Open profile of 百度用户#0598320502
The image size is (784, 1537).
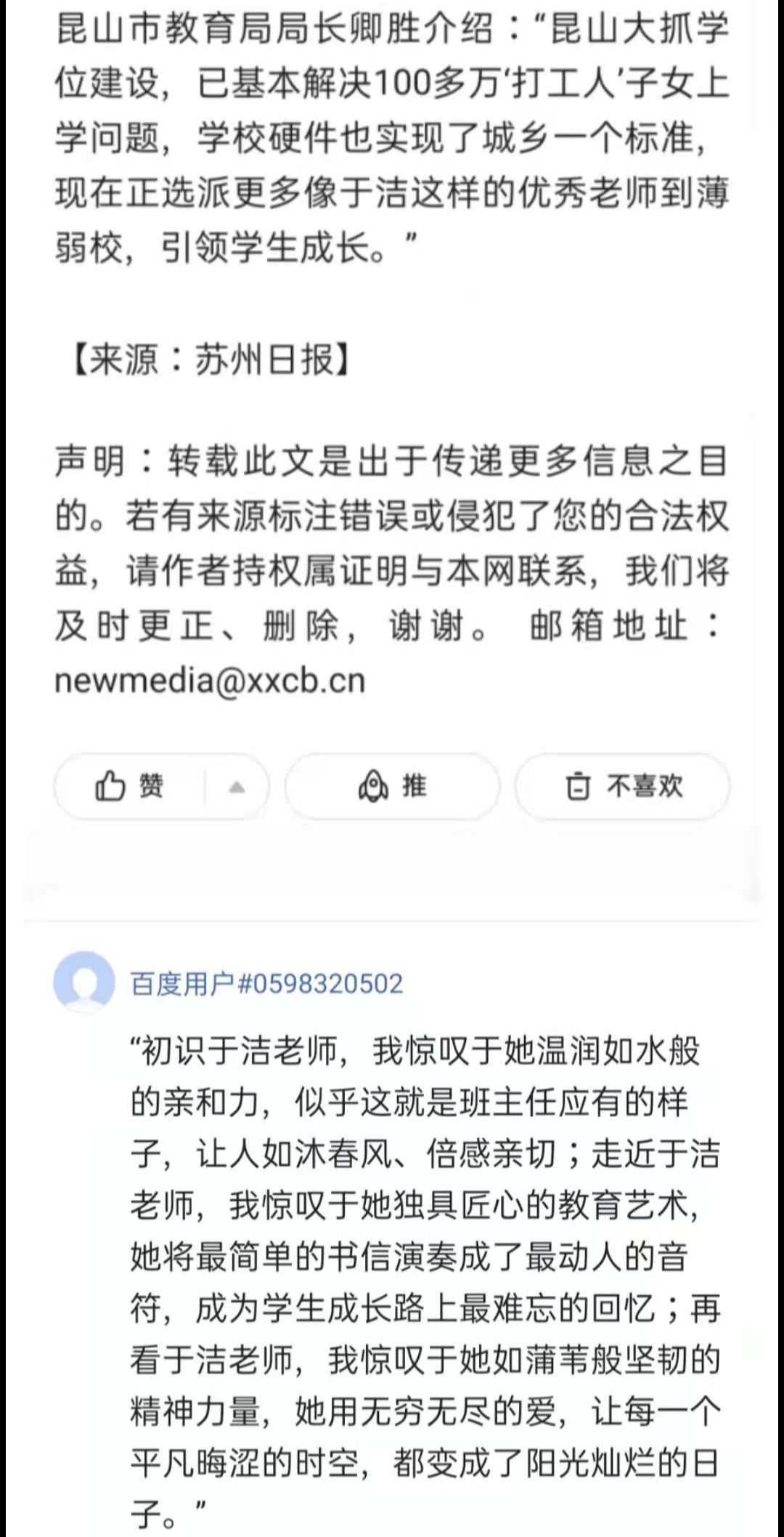pyautogui.click(x=266, y=984)
